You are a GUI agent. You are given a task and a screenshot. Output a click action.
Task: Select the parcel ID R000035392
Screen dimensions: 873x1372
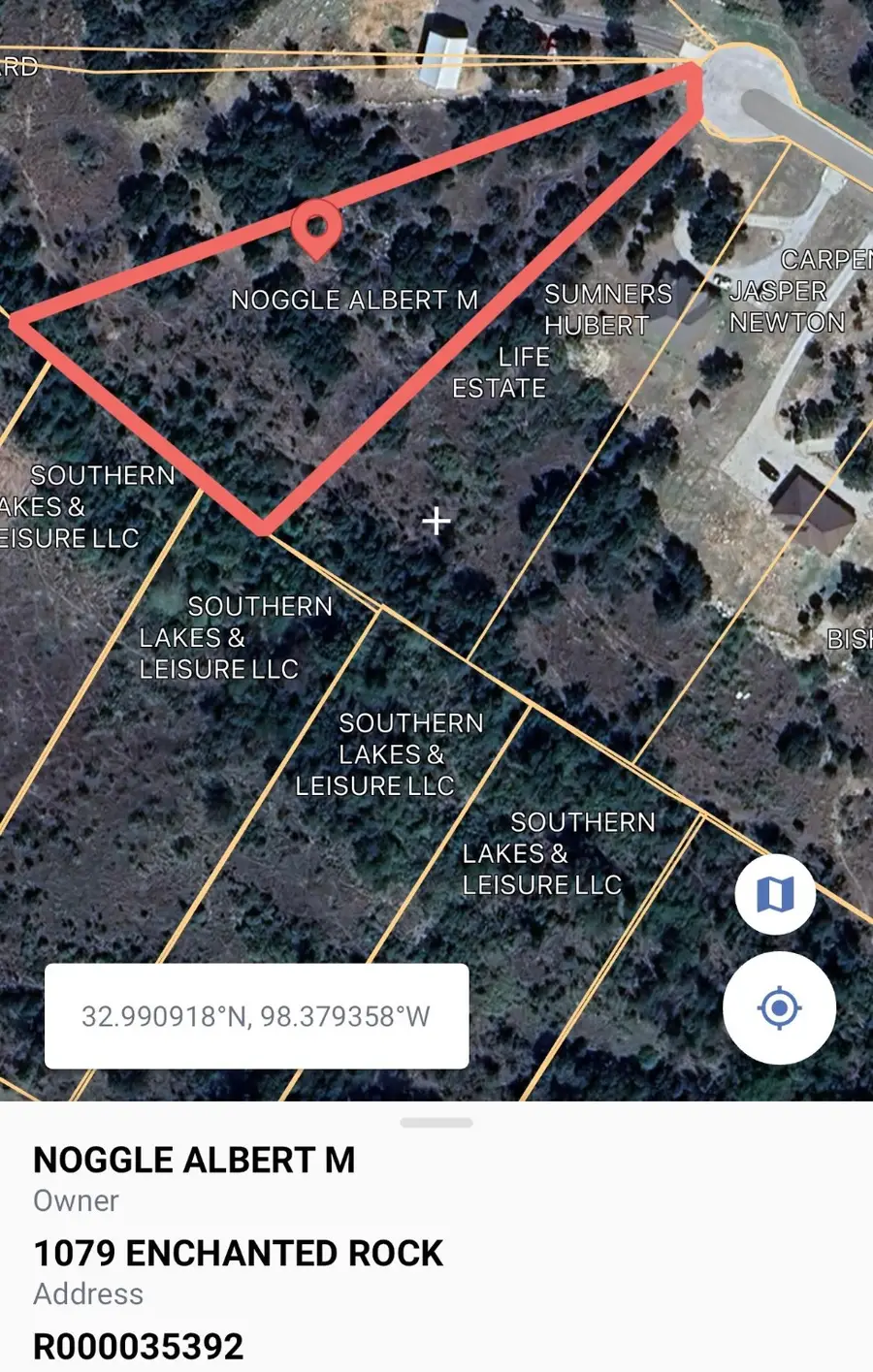pos(138,1345)
